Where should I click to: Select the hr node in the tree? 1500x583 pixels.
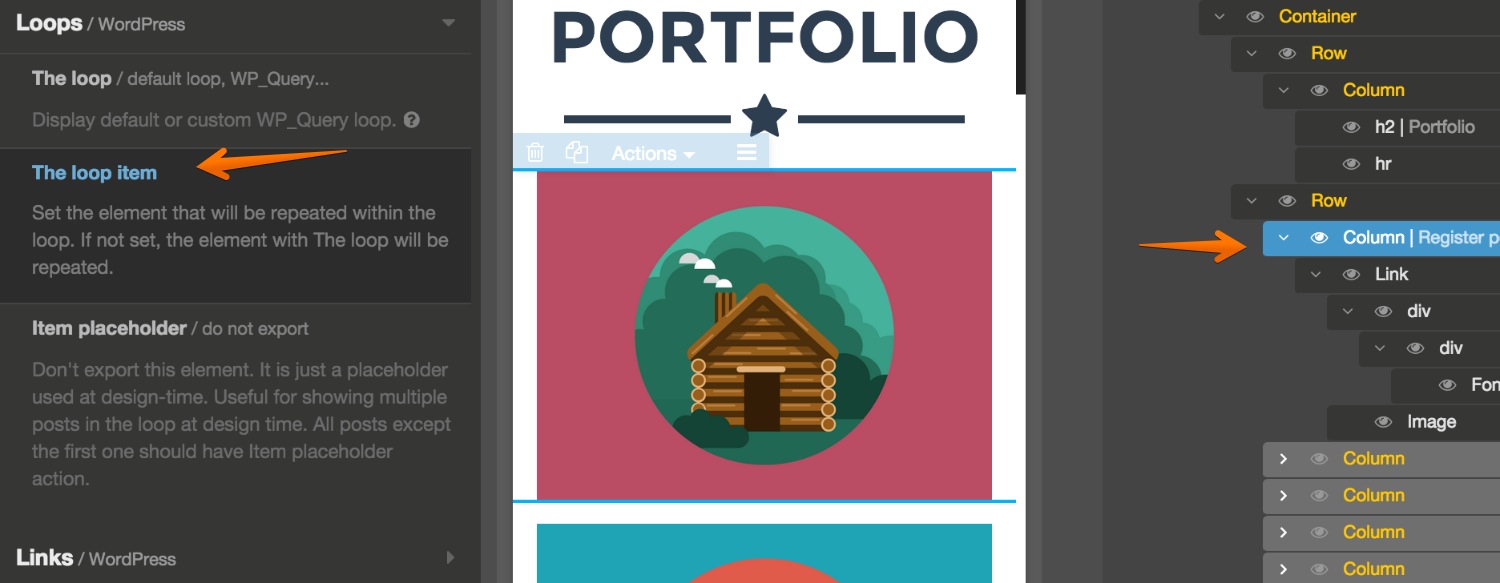pos(1383,164)
